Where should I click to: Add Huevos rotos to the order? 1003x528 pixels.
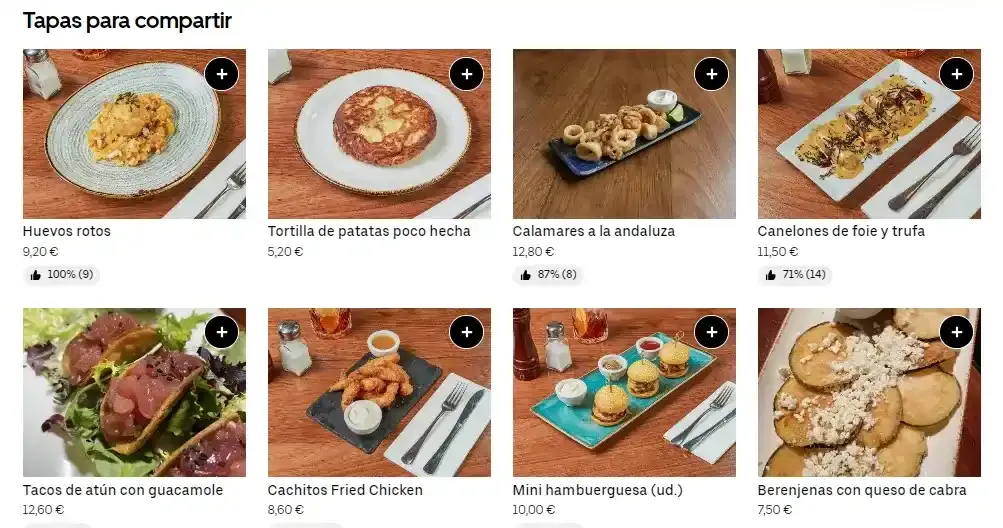tap(222, 73)
